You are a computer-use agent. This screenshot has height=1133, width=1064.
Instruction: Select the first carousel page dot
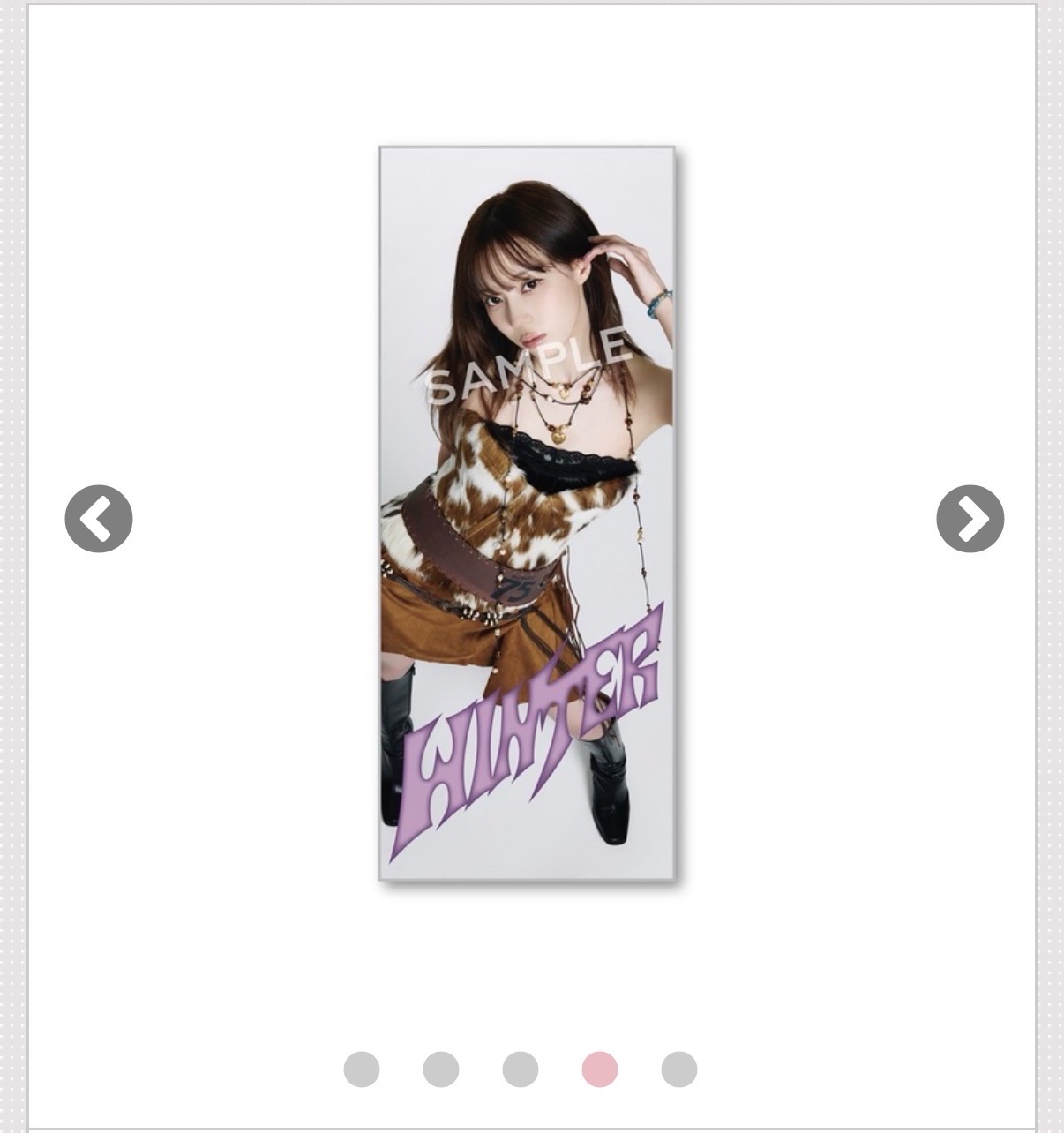[x=362, y=1069]
